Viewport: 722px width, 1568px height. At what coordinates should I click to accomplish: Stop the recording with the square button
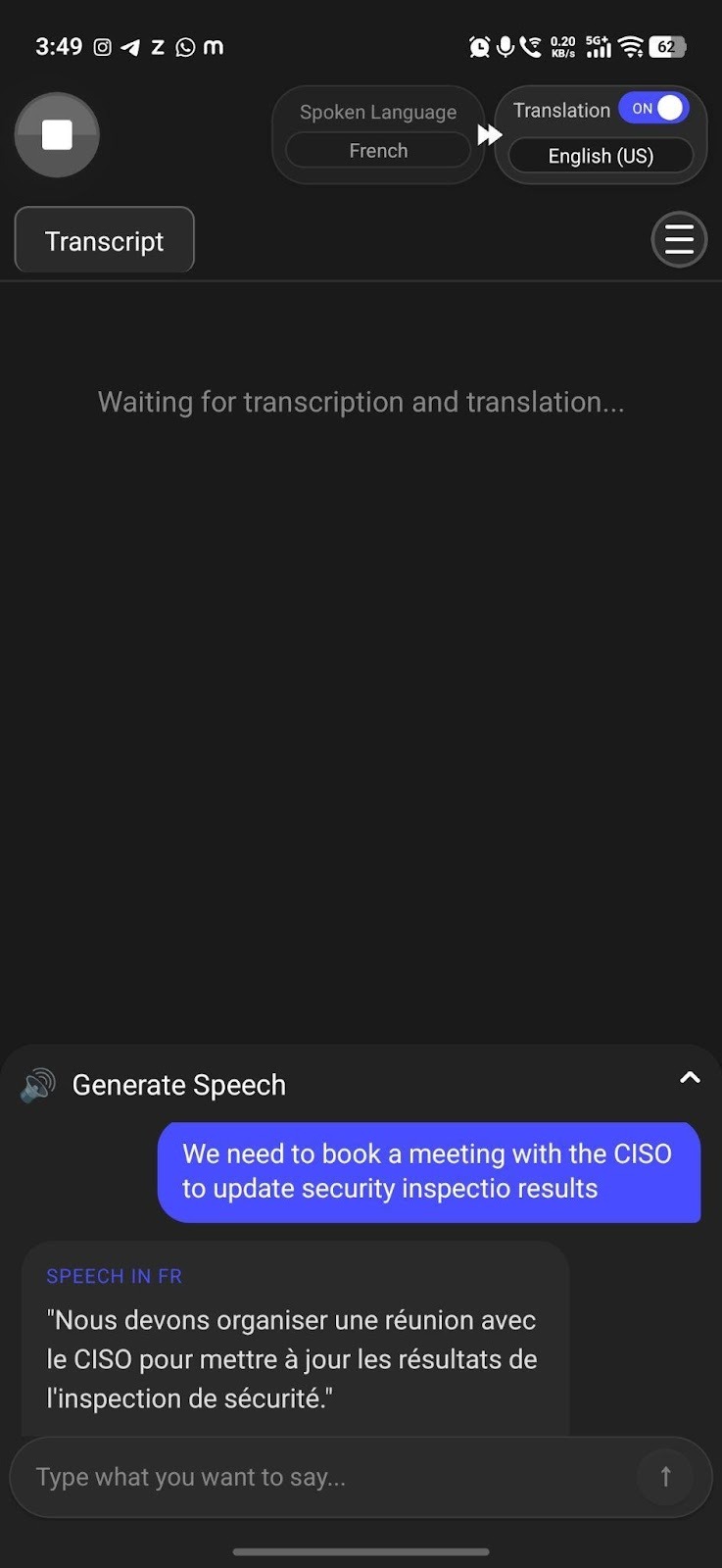pos(56,134)
